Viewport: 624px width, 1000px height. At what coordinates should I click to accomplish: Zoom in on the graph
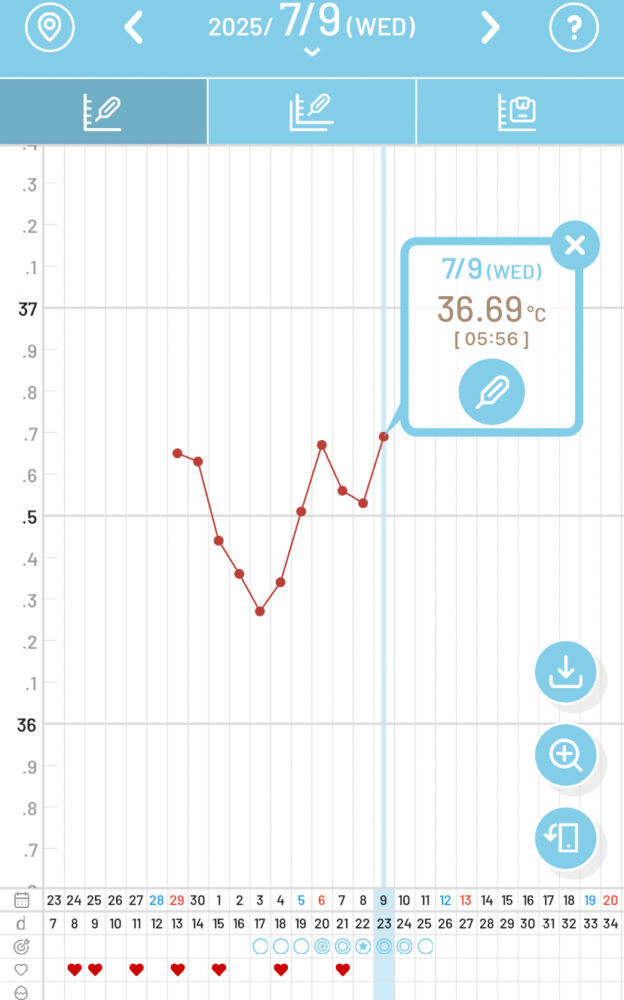(565, 755)
